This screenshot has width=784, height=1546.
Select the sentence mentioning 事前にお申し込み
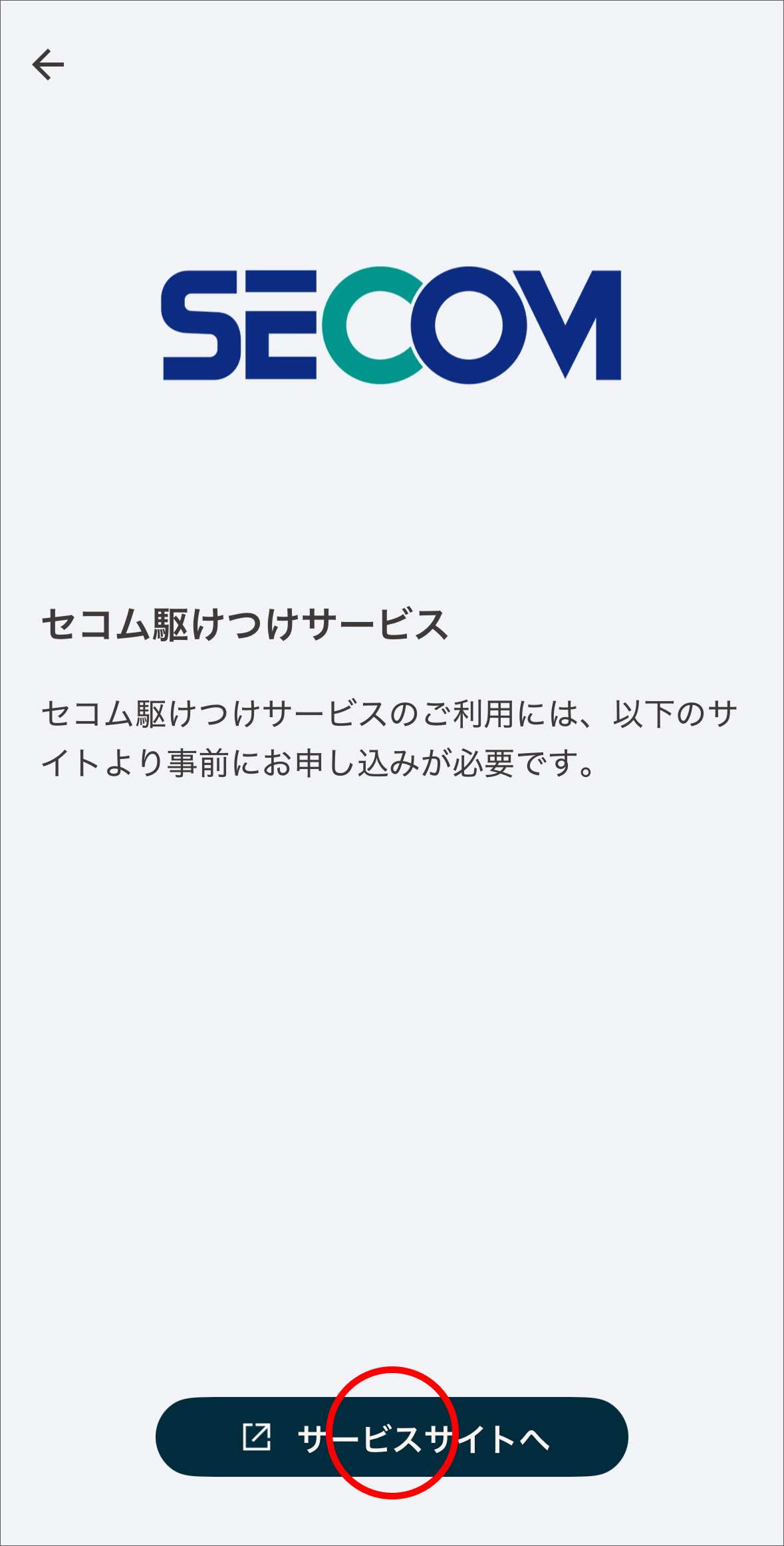pos(319,765)
